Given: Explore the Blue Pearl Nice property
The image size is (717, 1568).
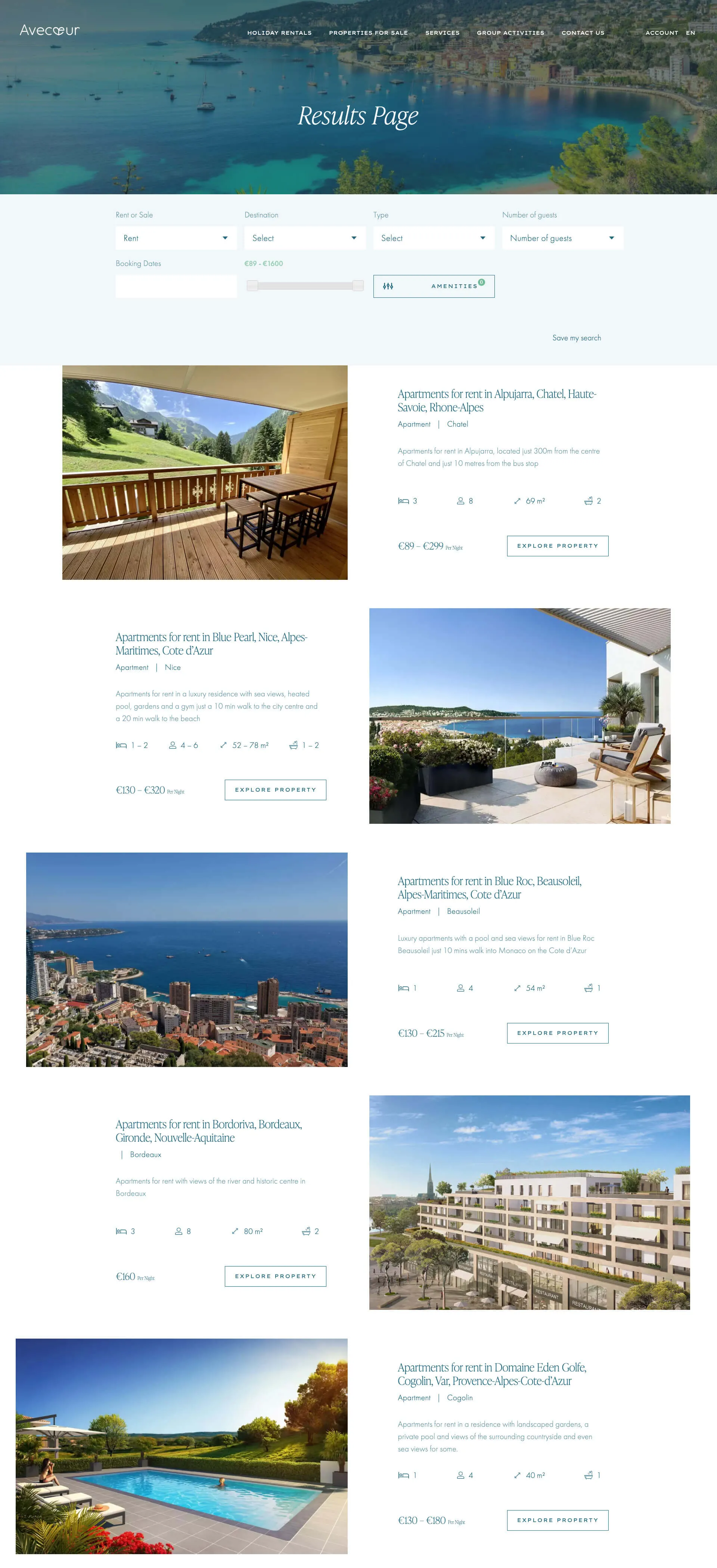Looking at the screenshot, I should coord(275,789).
